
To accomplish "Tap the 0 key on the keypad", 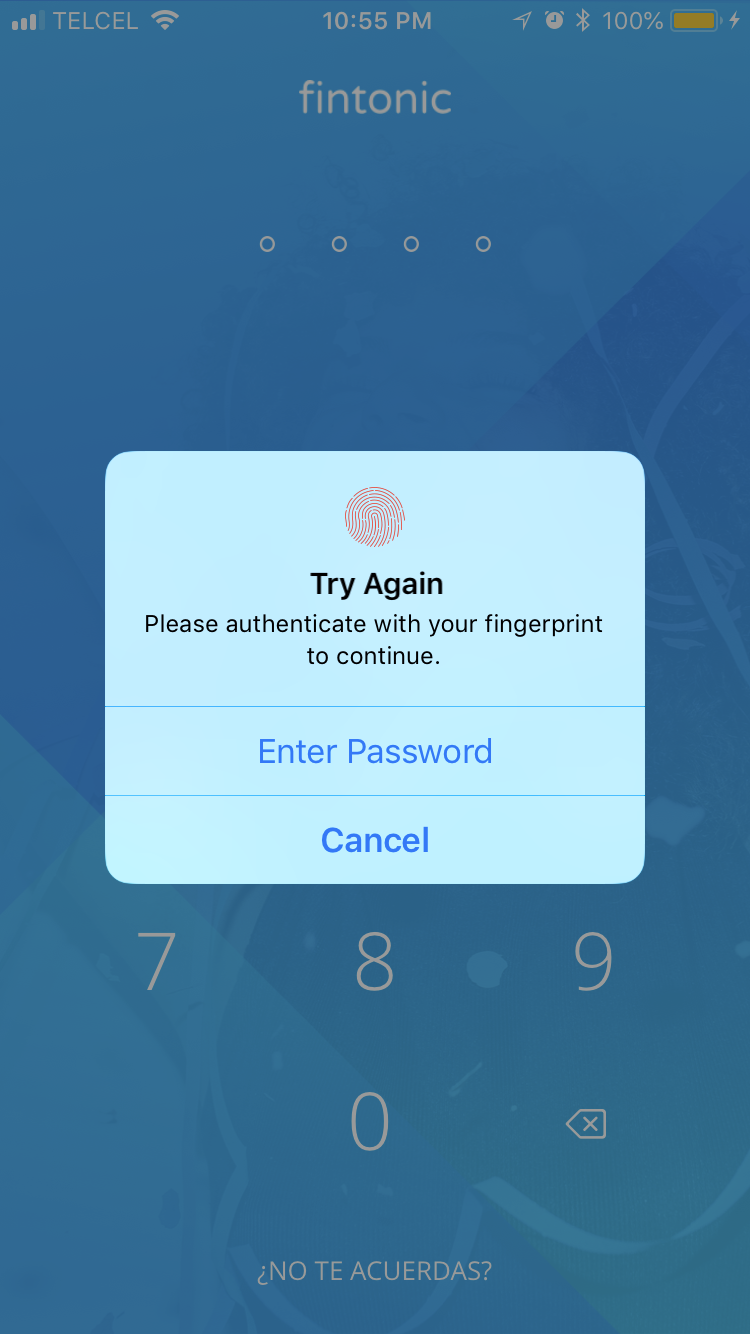I will point(370,1121).
